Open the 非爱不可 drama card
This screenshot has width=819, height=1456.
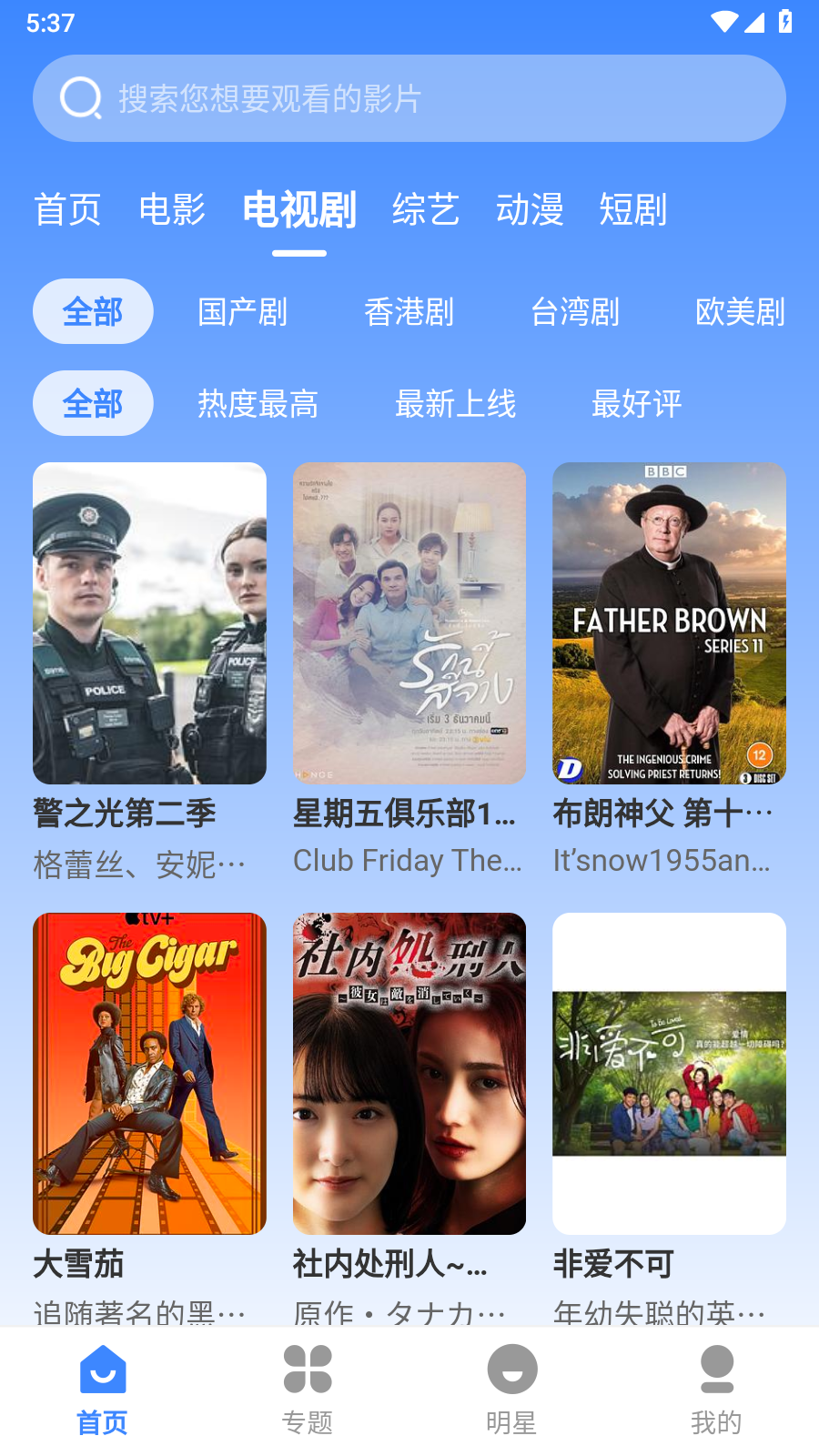click(669, 1074)
